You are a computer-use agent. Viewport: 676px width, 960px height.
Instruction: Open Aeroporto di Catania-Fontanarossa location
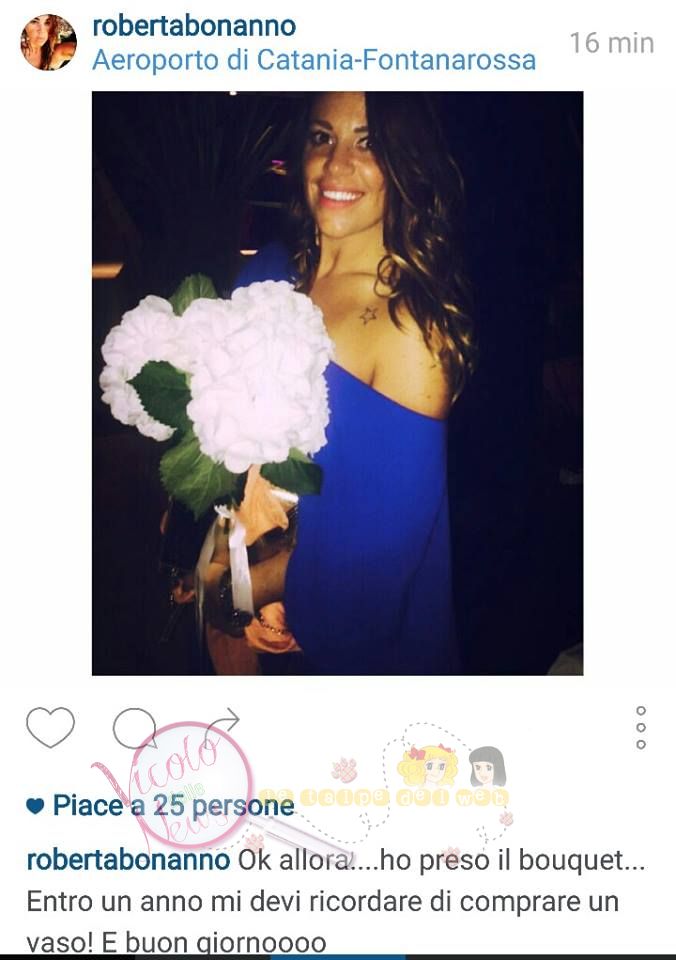click(x=313, y=60)
